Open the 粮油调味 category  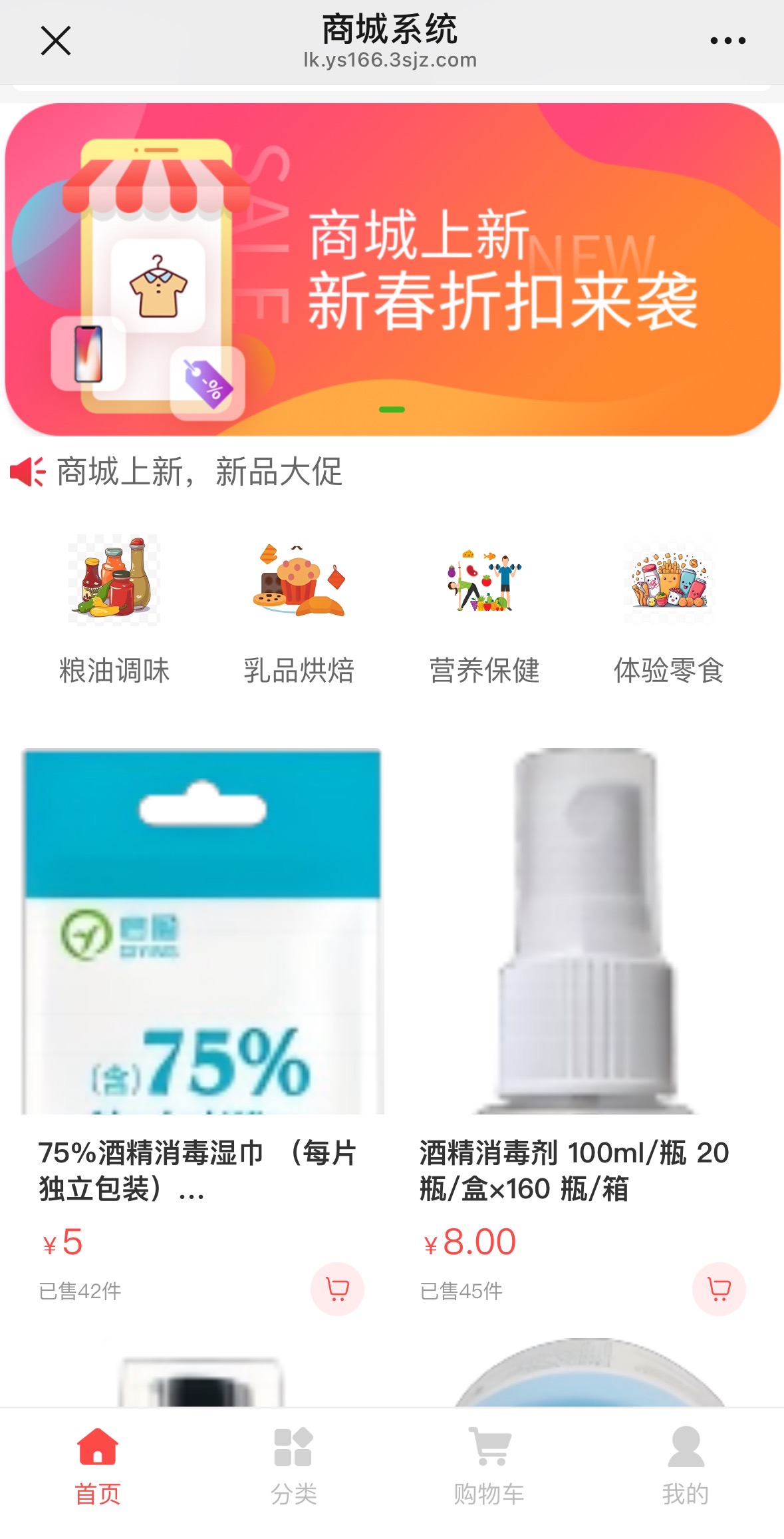click(x=114, y=609)
